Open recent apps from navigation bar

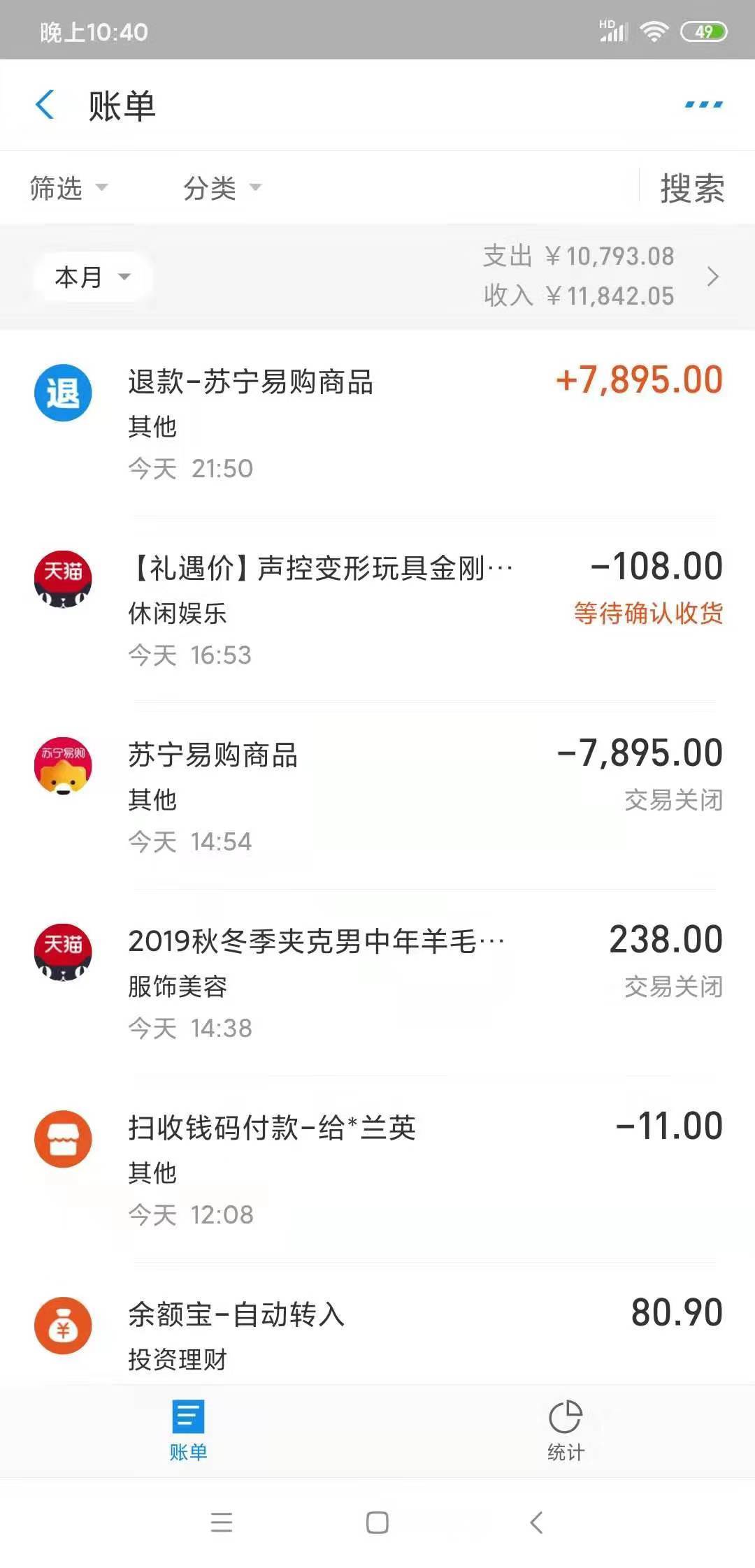221,1523
